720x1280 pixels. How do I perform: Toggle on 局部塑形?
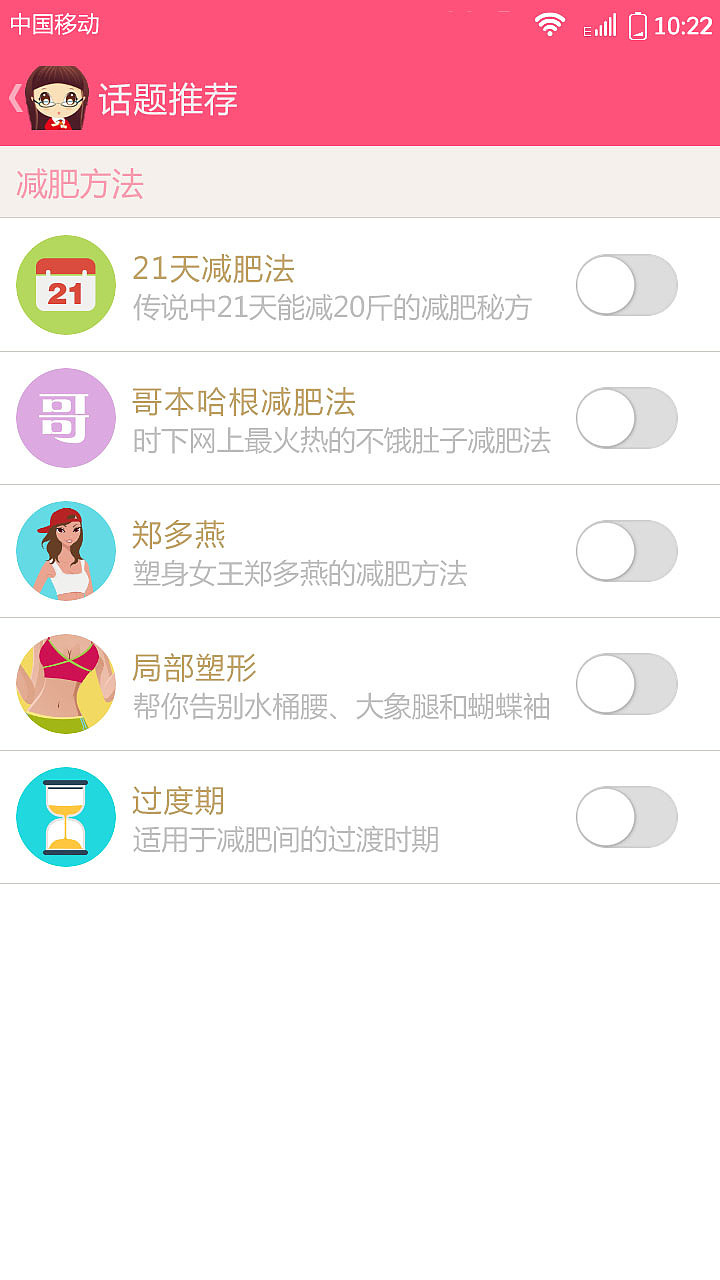(627, 684)
